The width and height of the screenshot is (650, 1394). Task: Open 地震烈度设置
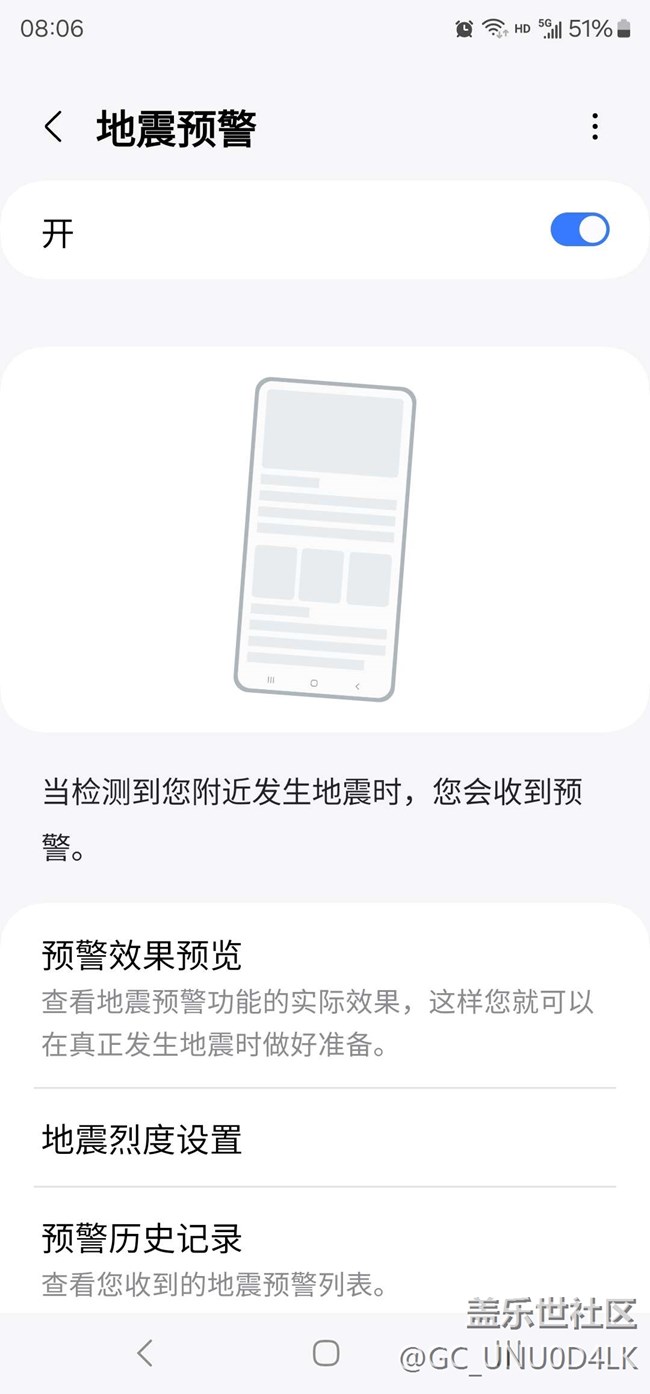click(x=324, y=1139)
